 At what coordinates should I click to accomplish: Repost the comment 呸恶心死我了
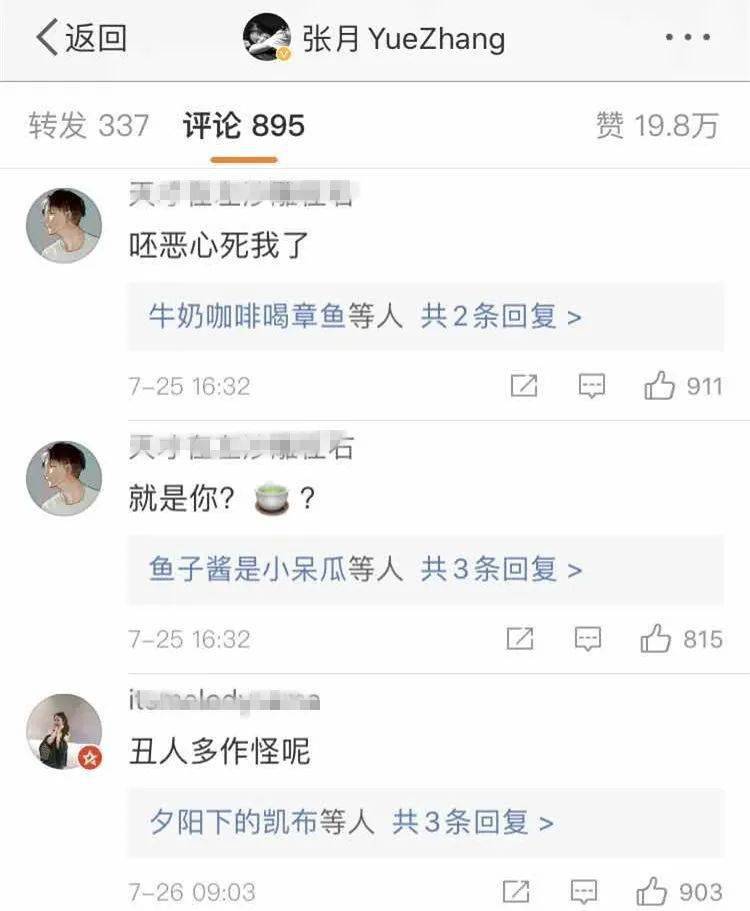click(x=523, y=386)
